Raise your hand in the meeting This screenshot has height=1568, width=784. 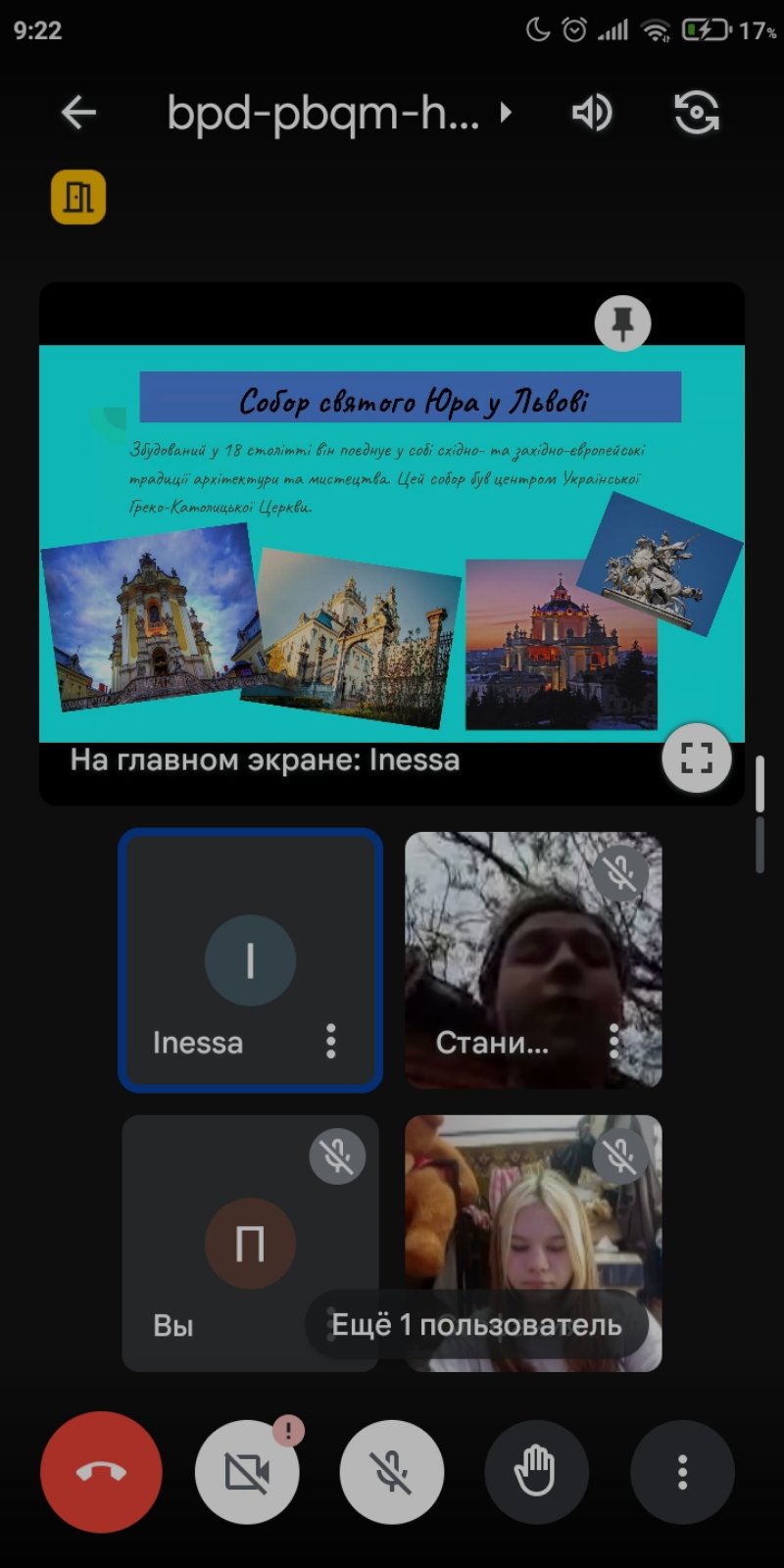(536, 1472)
